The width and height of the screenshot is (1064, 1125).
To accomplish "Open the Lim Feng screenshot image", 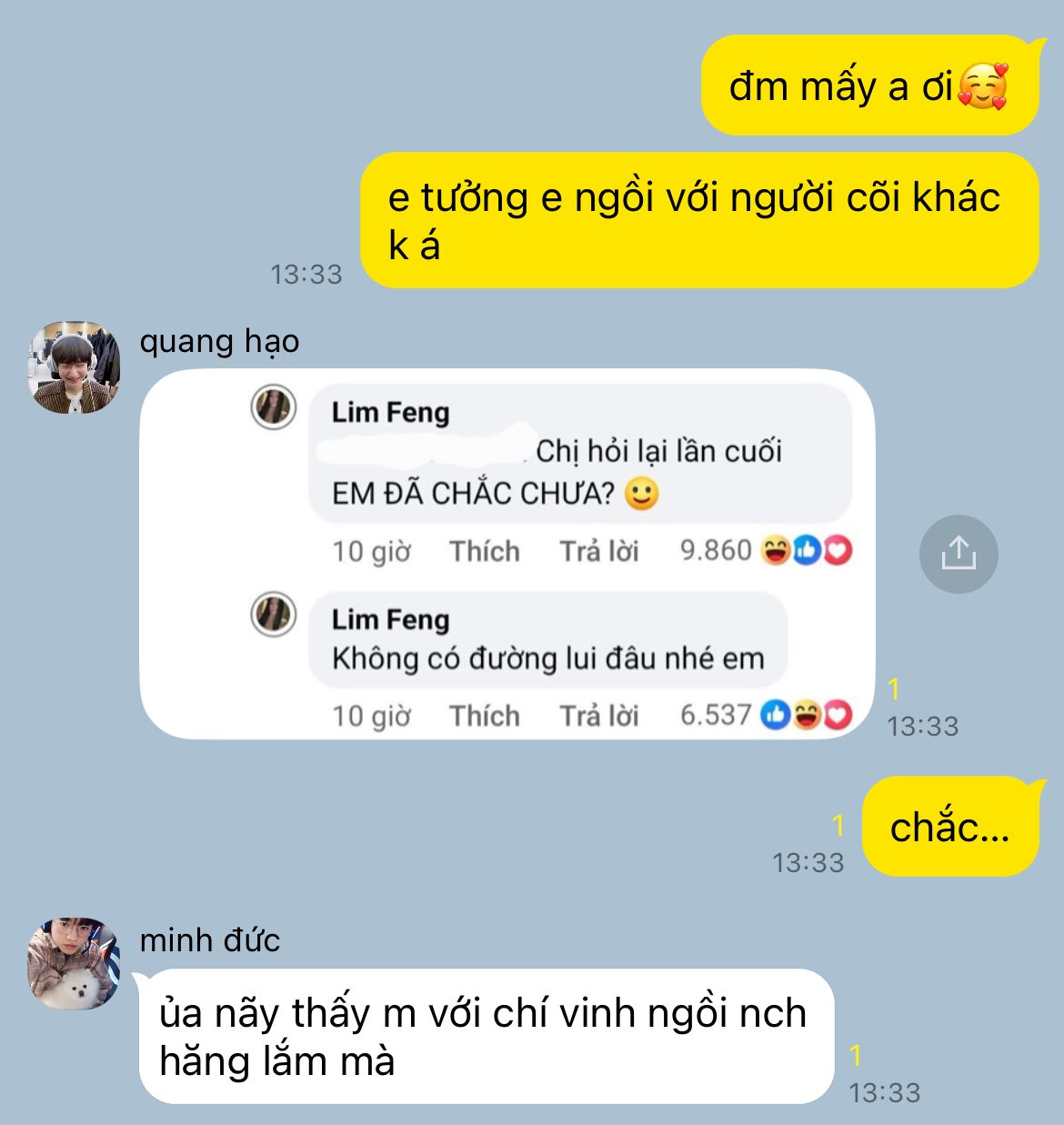I will pyautogui.click(x=507, y=554).
